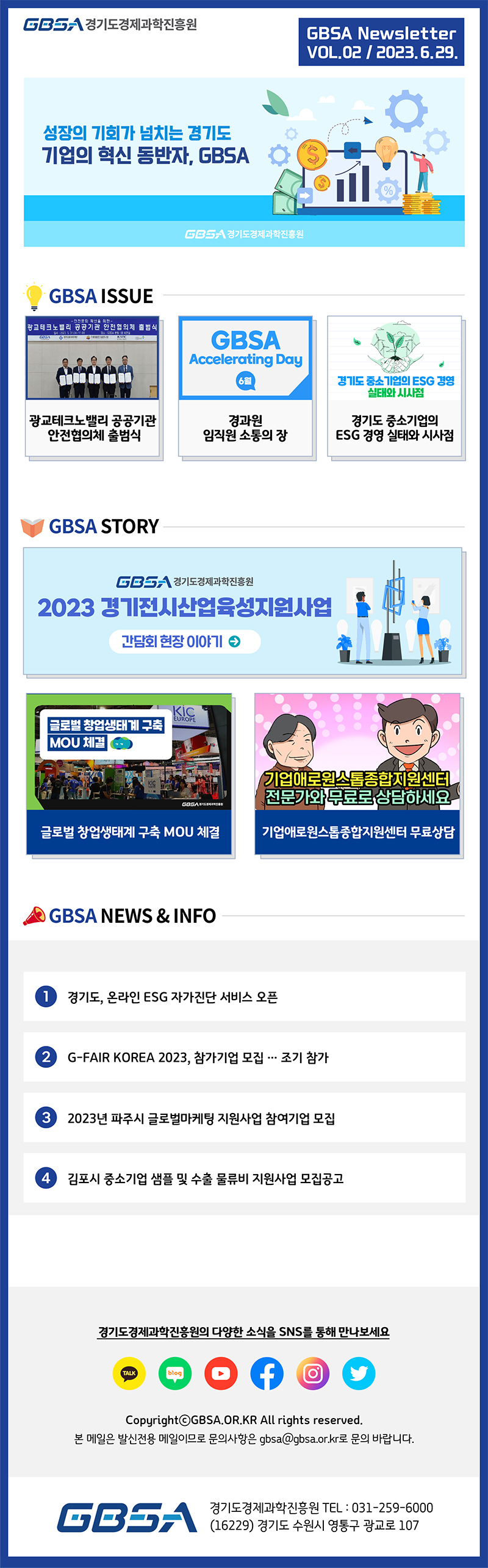The image size is (488, 1568).
Task: Open the YouTube channel icon
Action: point(221,1373)
